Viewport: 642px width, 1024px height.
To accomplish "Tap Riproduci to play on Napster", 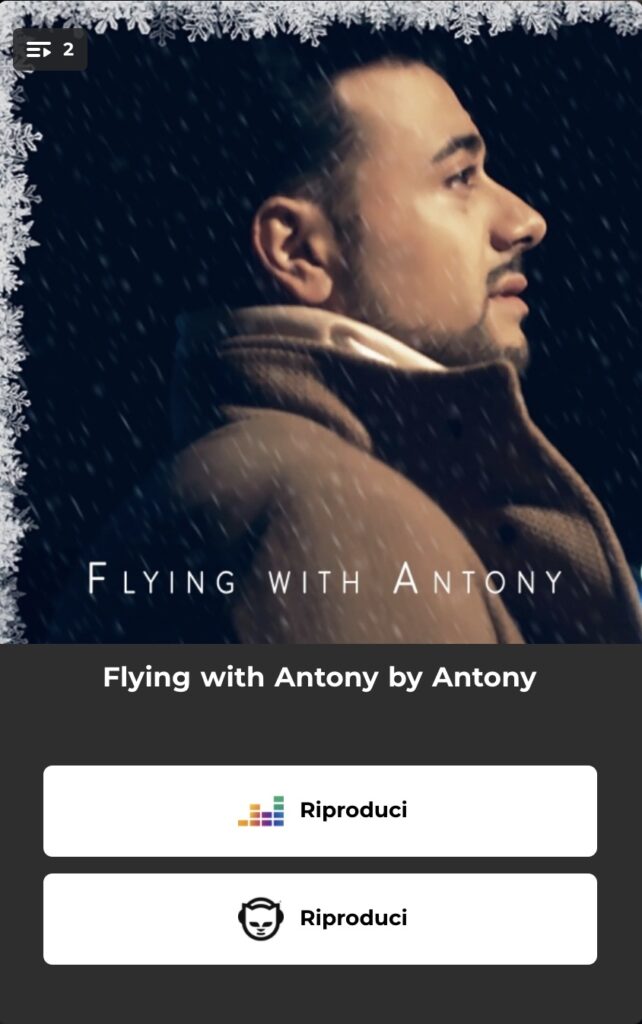I will 320,919.
